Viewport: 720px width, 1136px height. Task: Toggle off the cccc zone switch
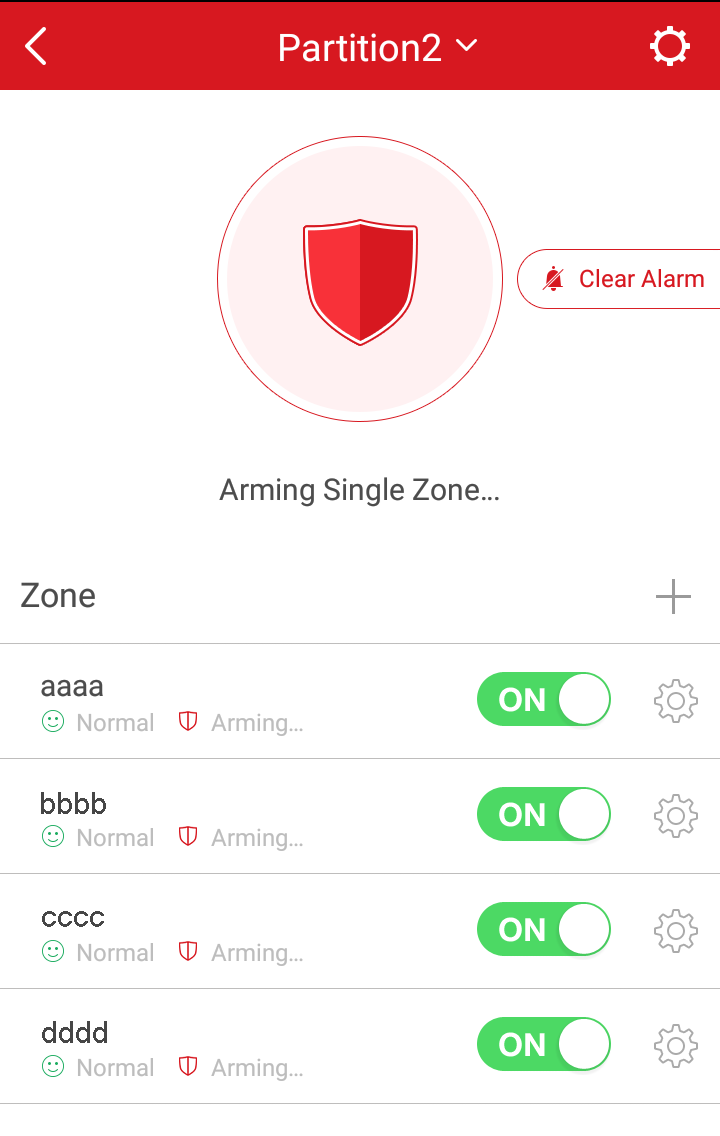click(x=543, y=930)
